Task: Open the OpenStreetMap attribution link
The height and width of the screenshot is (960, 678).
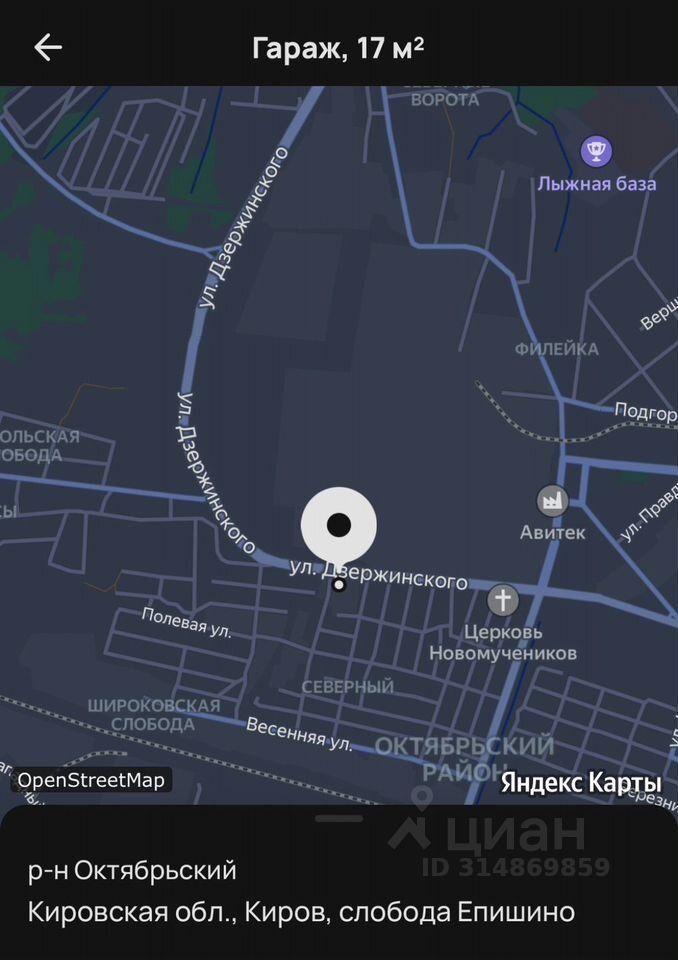Action: 91,780
